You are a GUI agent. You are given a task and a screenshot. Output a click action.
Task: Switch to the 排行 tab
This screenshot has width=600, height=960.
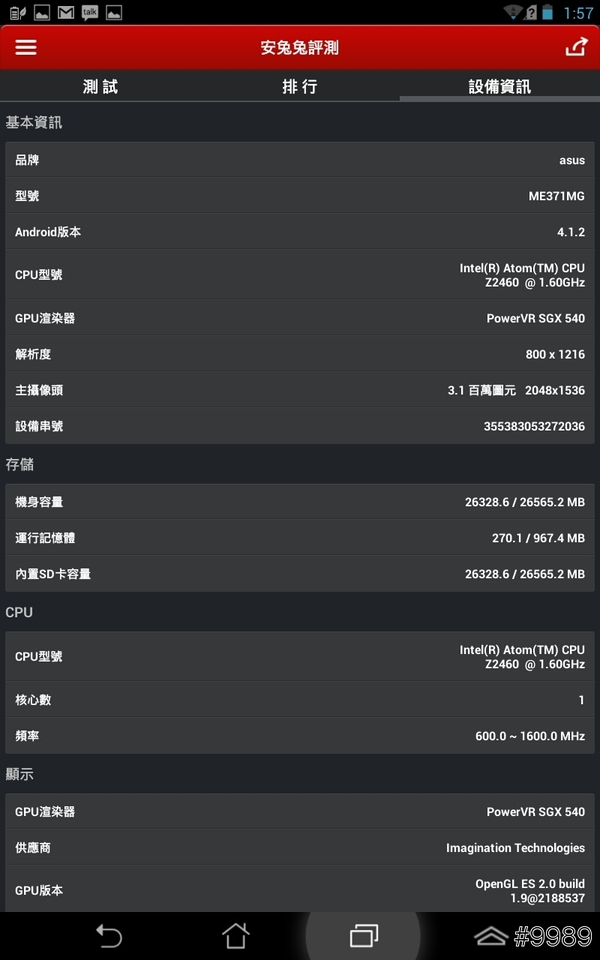click(x=300, y=87)
